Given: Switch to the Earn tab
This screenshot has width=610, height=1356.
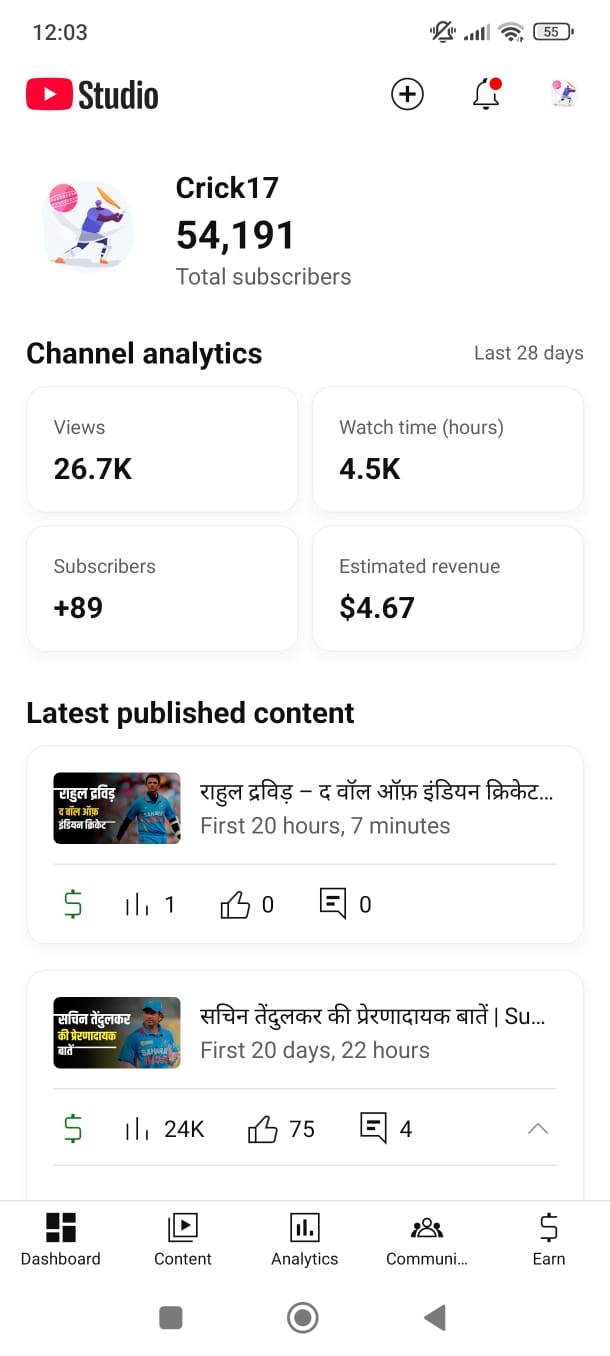Looking at the screenshot, I should click(549, 1239).
